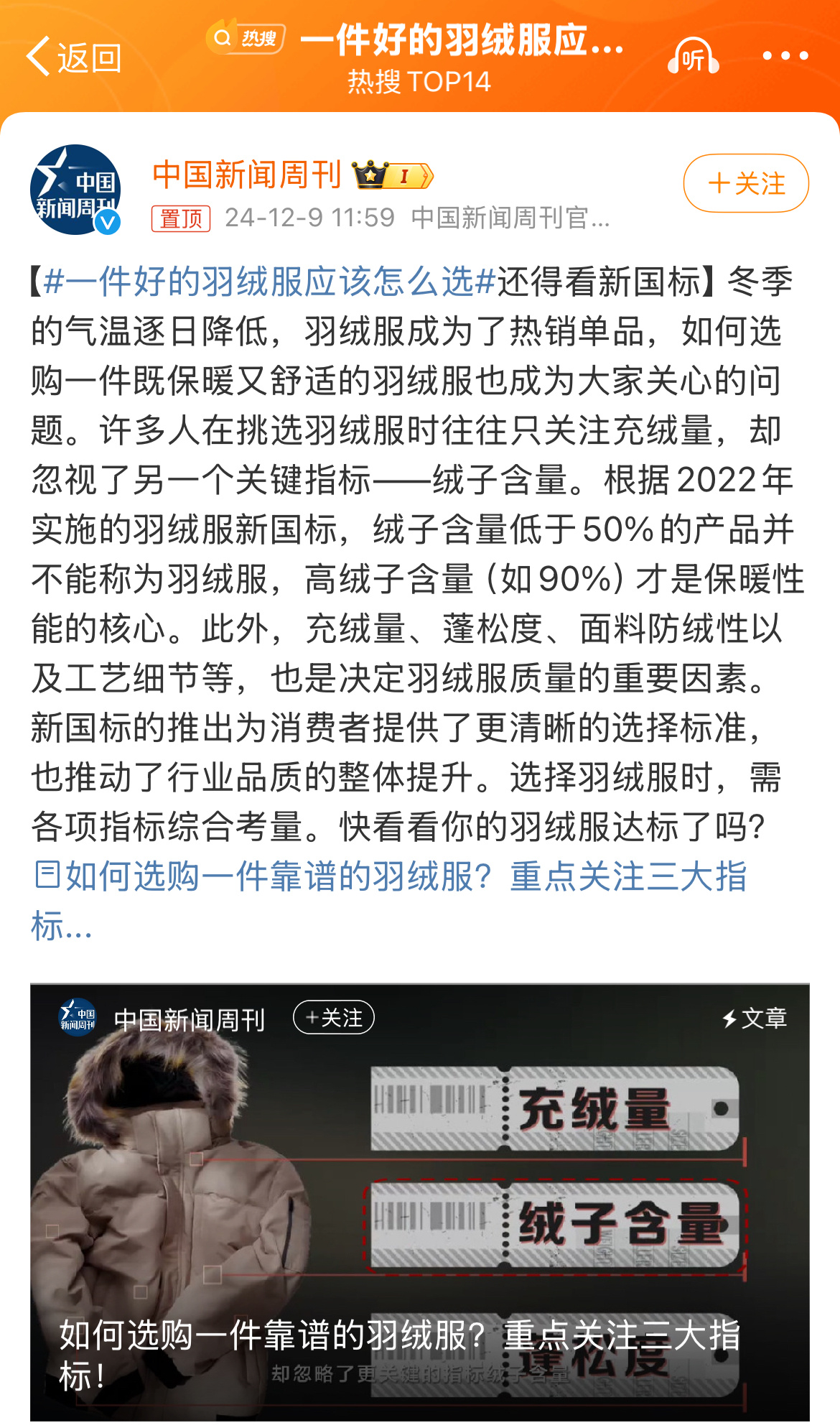The width and height of the screenshot is (840, 1428).
Task: Open article link 如何选购一件靠谱的羽绒服
Action: point(390,901)
